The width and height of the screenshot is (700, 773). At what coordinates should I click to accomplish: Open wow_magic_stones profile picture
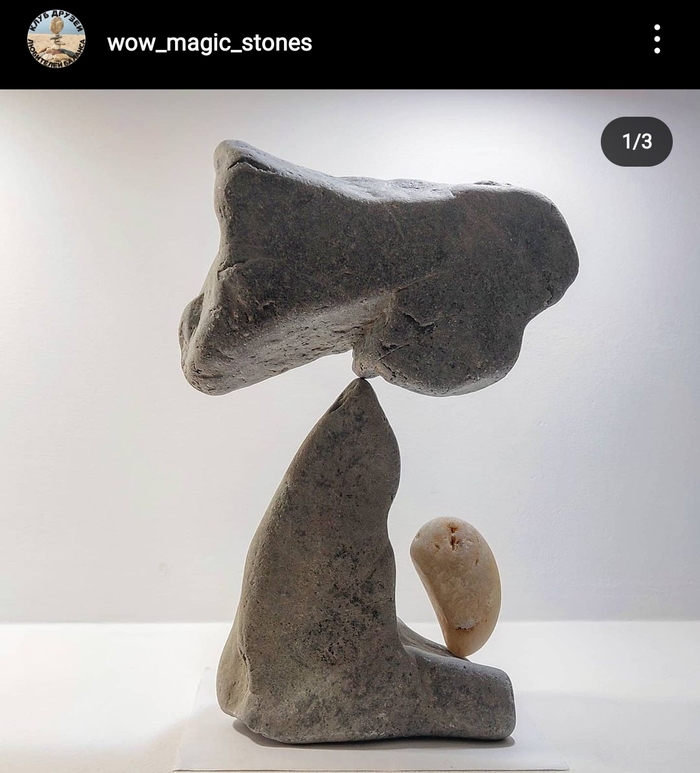click(56, 40)
